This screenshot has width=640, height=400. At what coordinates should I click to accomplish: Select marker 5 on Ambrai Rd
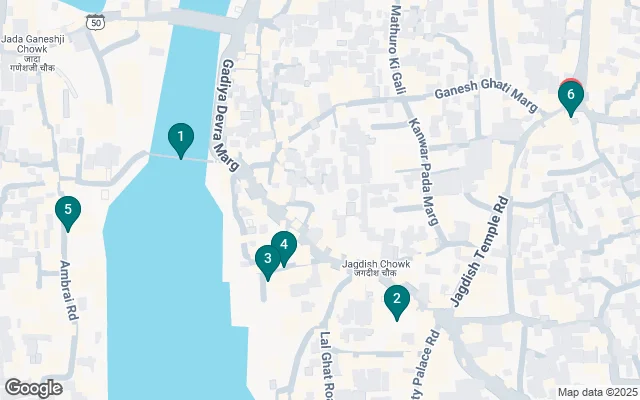point(68,210)
